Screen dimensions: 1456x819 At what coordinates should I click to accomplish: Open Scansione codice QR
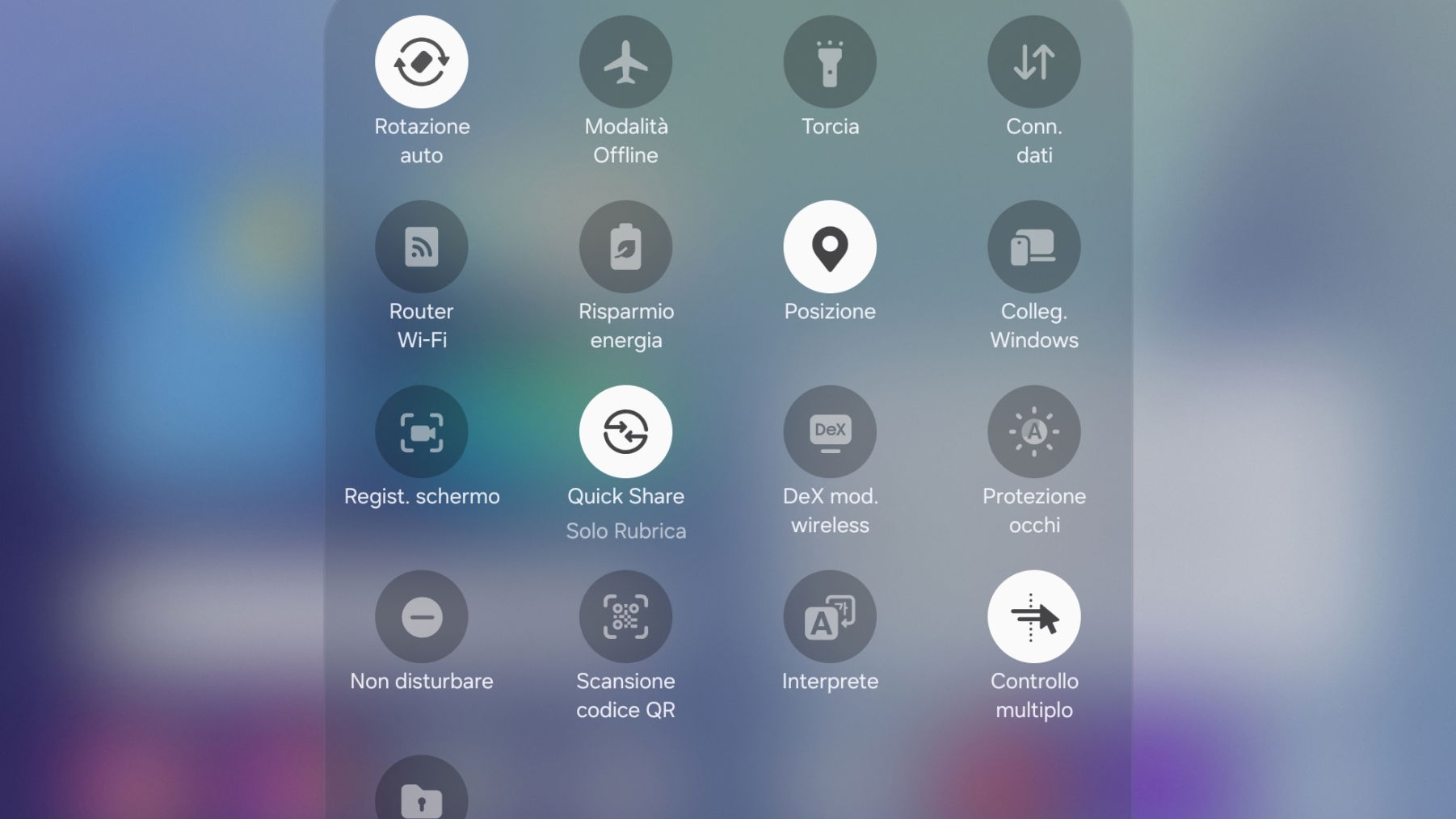pos(625,617)
